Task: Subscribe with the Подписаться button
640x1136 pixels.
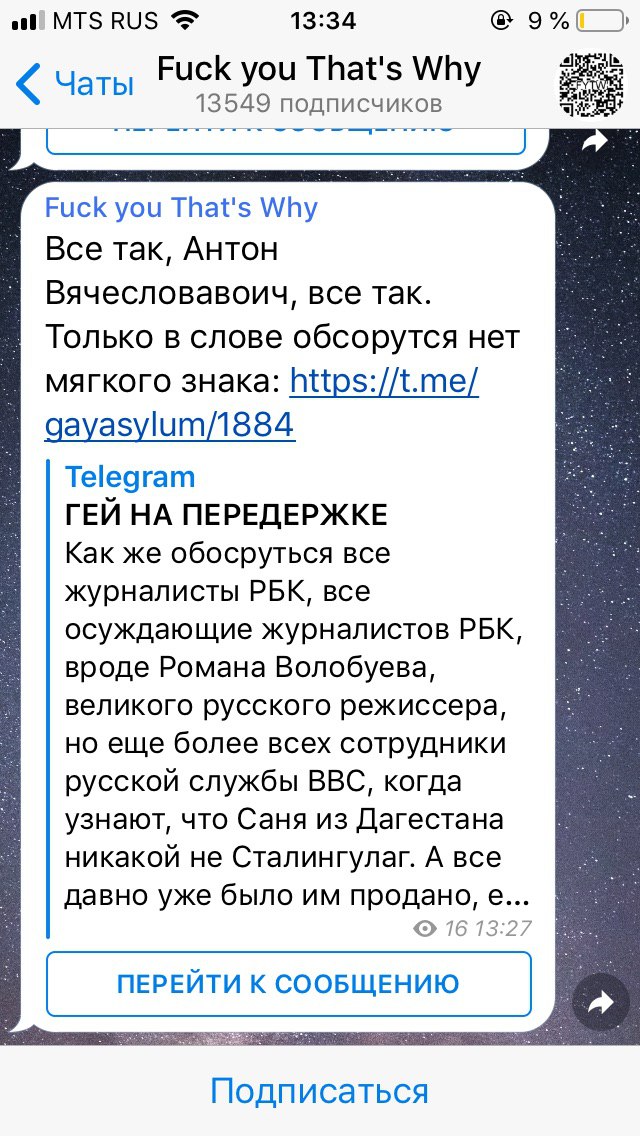Action: tap(319, 1091)
